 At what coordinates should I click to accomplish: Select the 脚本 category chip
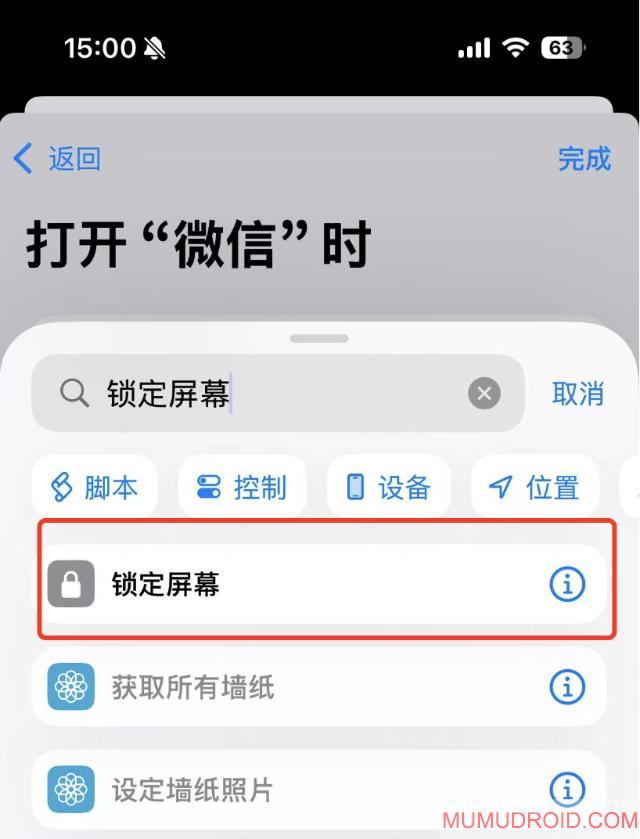tap(96, 487)
